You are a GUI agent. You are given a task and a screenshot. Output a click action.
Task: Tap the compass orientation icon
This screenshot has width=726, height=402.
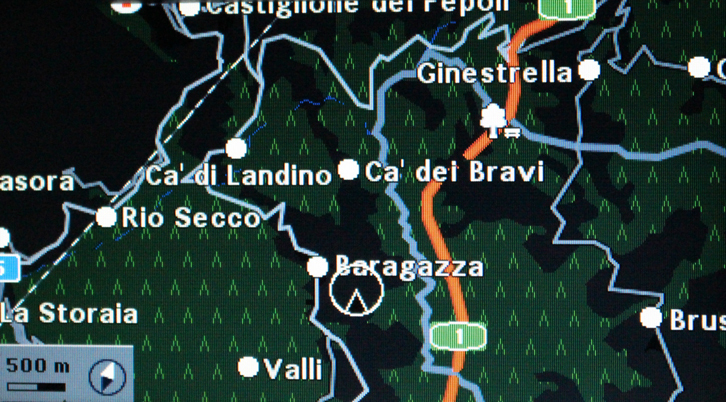[x=108, y=376]
